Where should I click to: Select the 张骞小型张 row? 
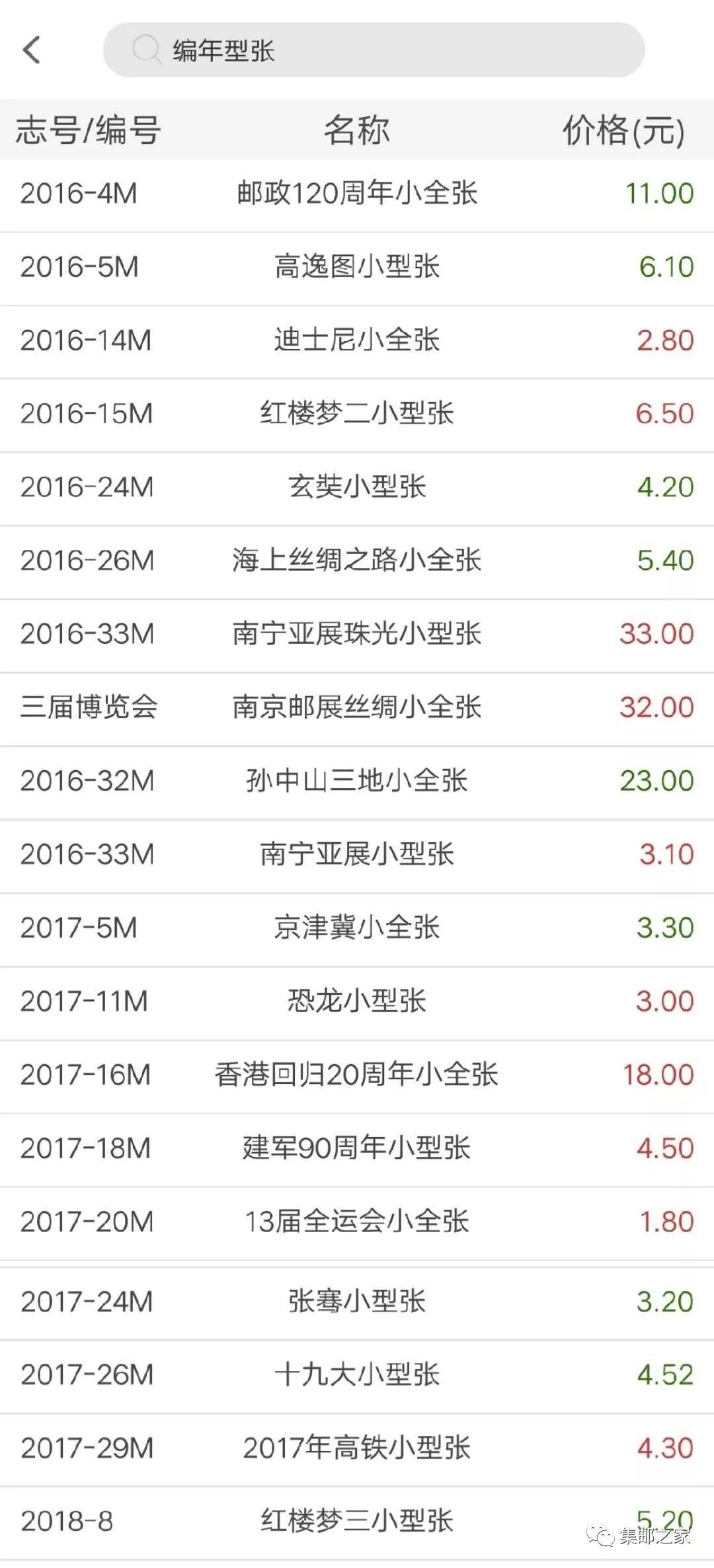357,1302
